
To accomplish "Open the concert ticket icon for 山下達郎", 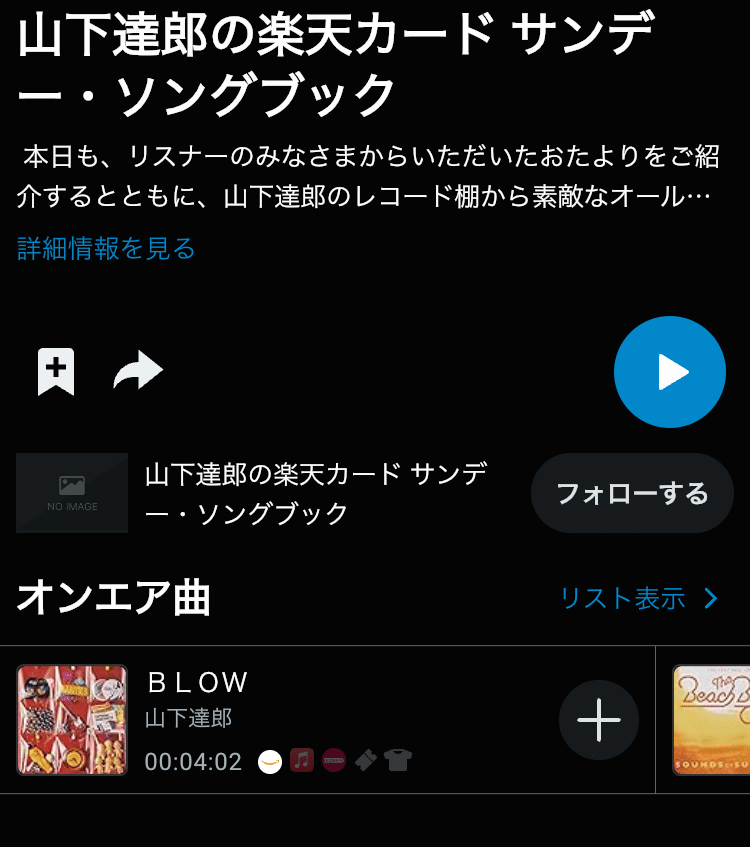I will [x=368, y=760].
